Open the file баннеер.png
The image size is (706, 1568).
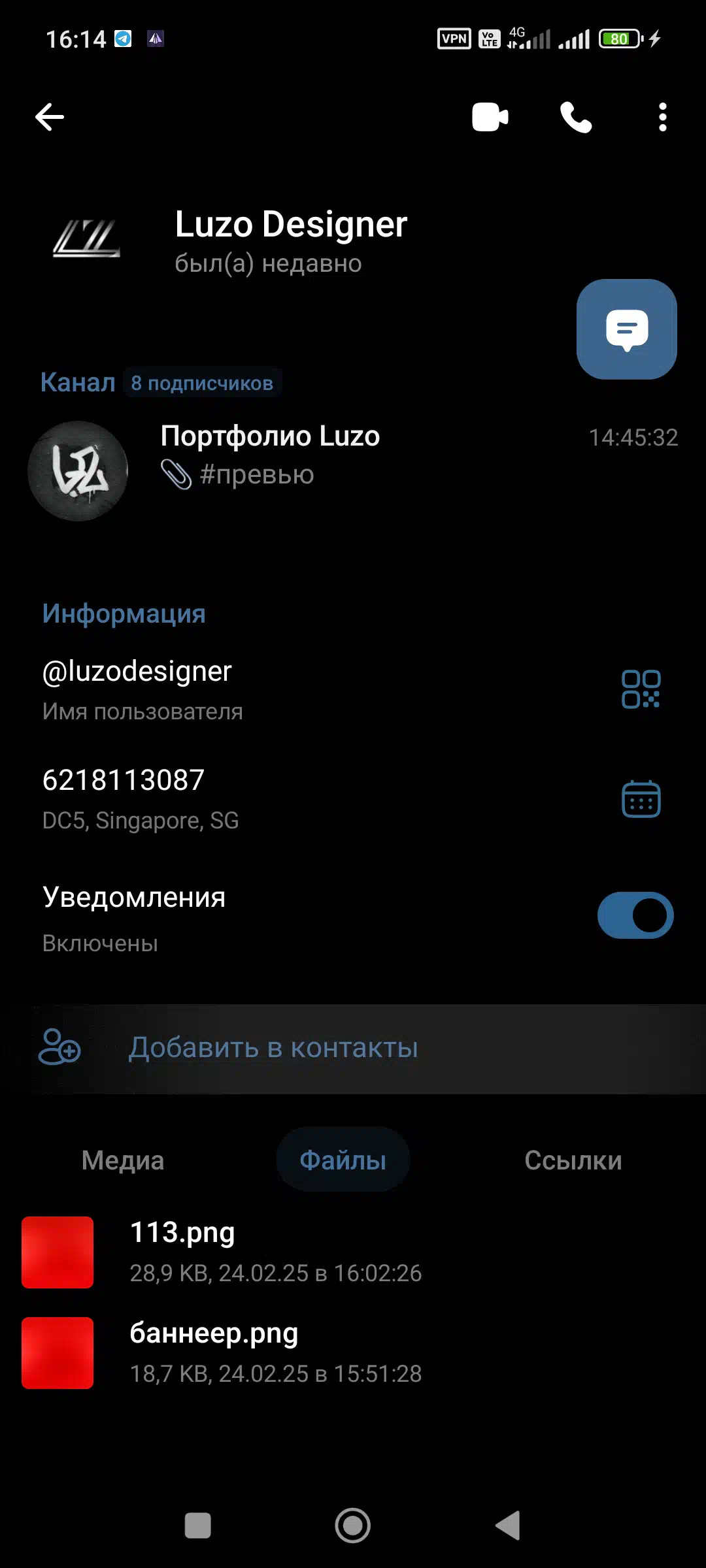(353, 1353)
